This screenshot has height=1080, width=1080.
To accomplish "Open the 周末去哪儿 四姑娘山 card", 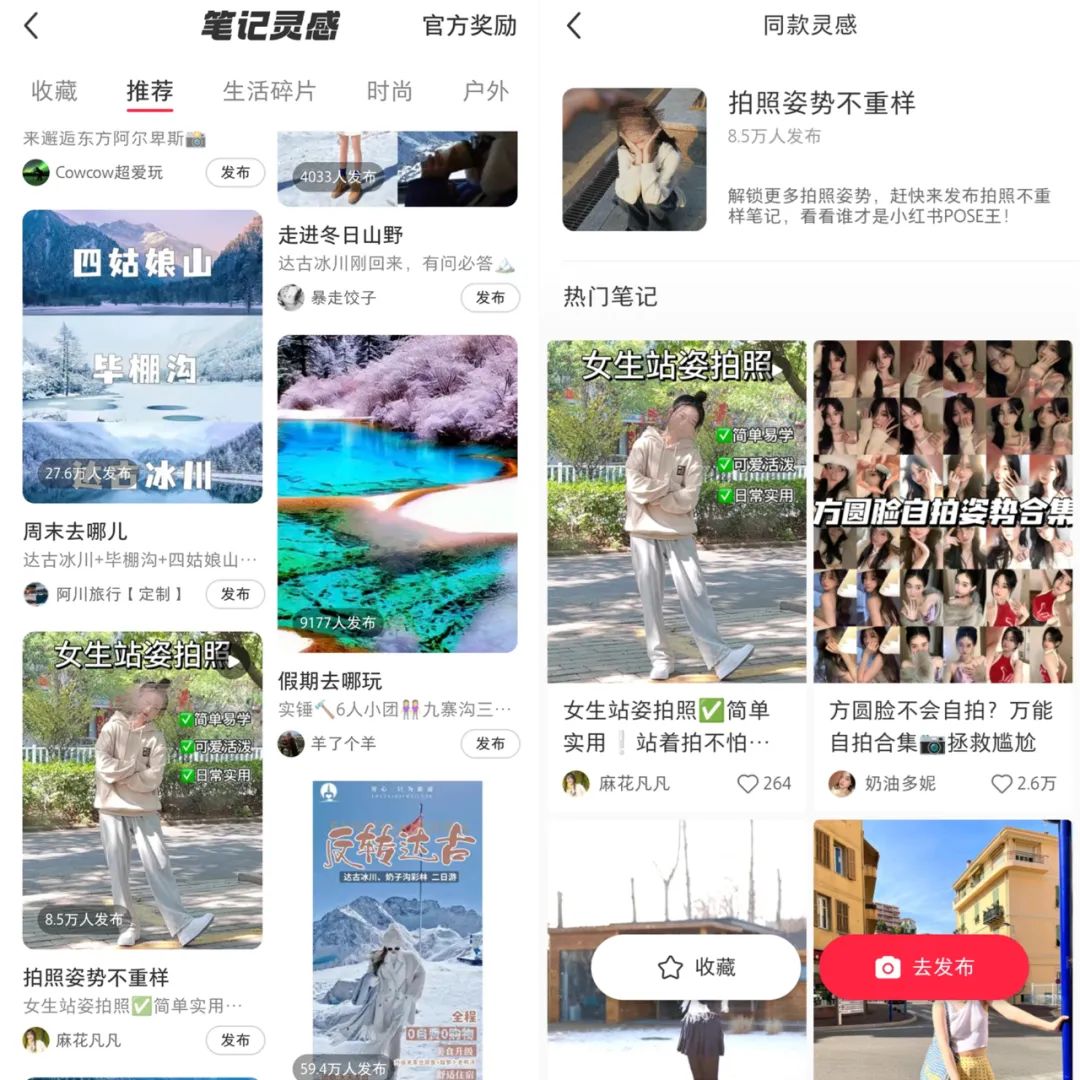I will click(142, 356).
